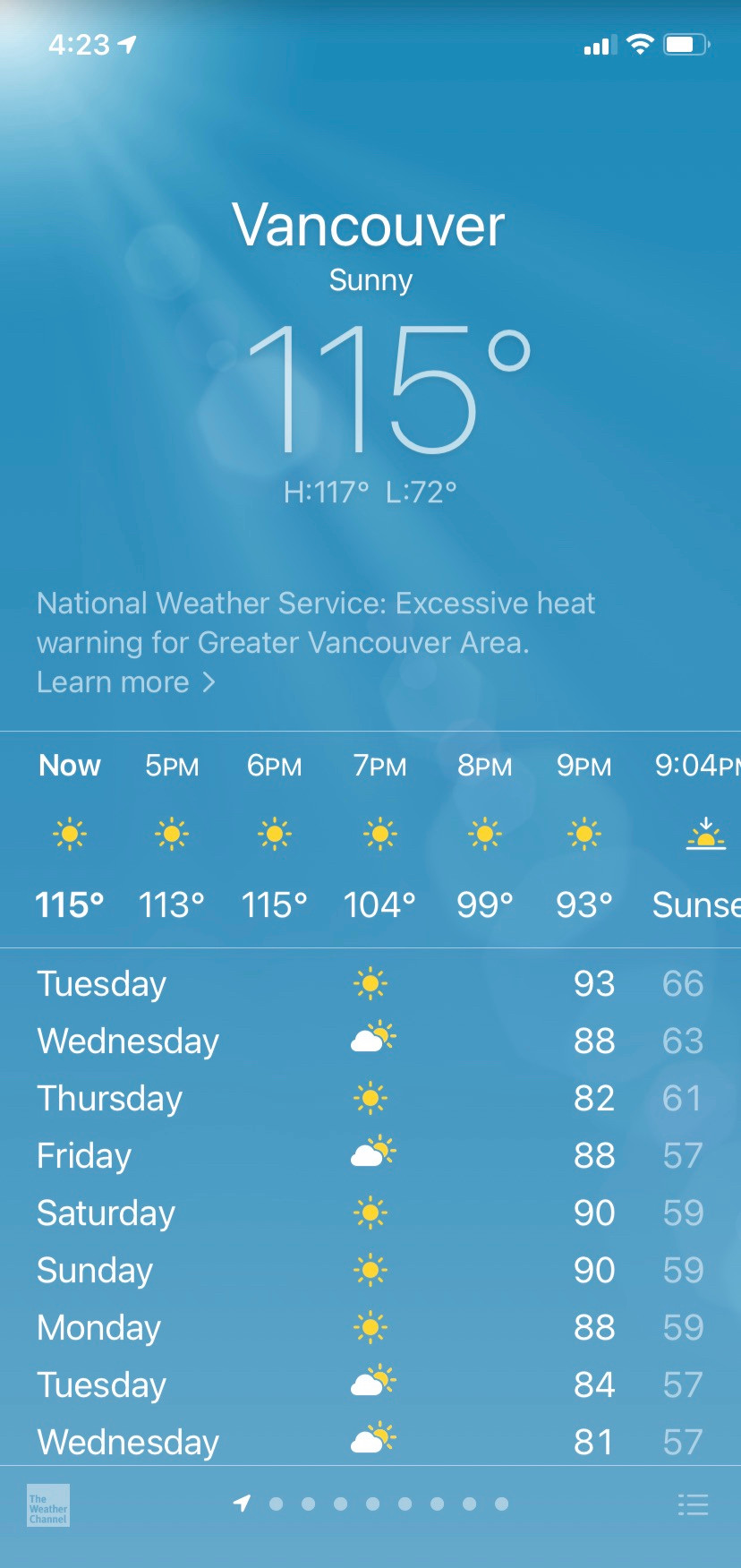Tap the page indicator dots
Image resolution: width=741 pixels, height=1568 pixels.
[x=370, y=1504]
